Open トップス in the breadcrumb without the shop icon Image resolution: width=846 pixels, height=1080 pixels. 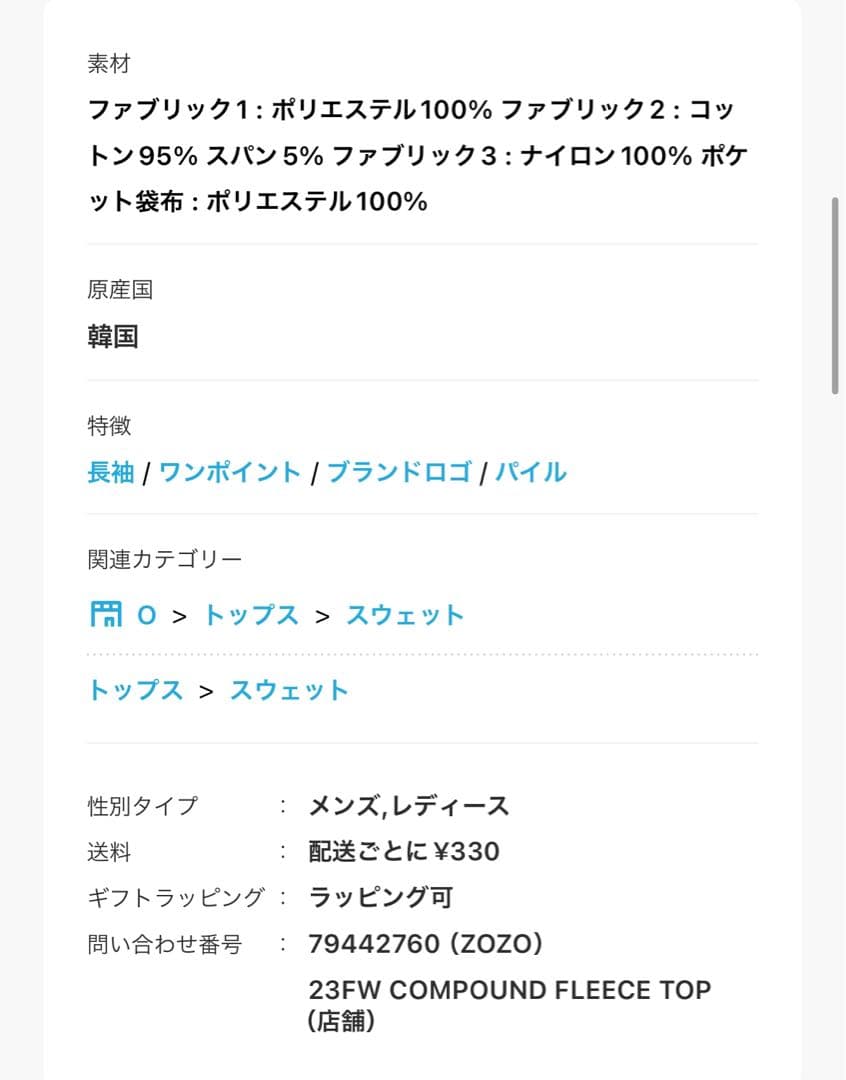tap(135, 690)
